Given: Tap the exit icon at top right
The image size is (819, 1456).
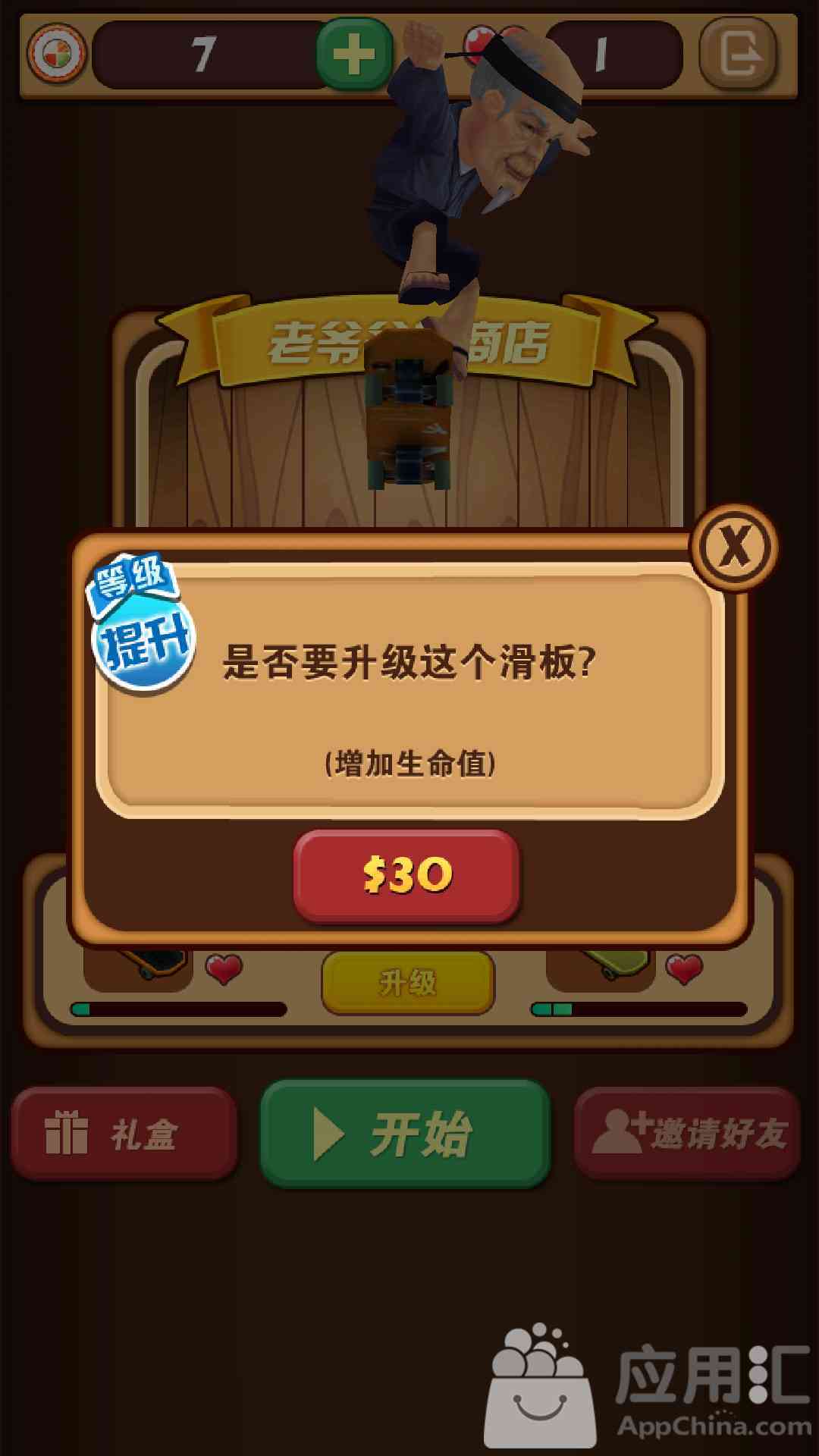Looking at the screenshot, I should coord(738,55).
